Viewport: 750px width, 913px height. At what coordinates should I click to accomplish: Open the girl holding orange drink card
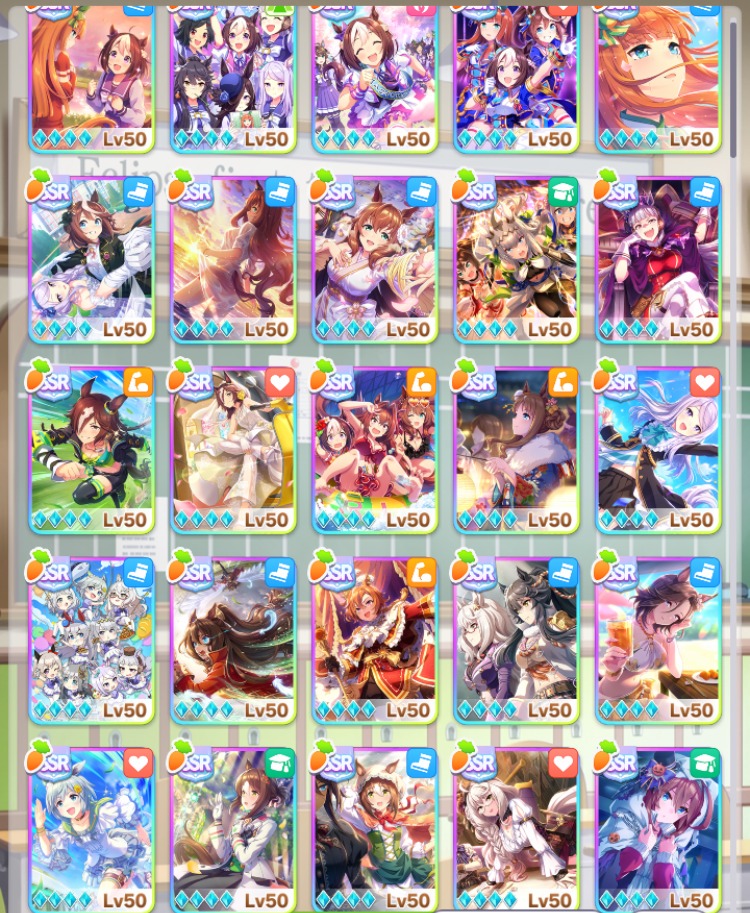658,640
